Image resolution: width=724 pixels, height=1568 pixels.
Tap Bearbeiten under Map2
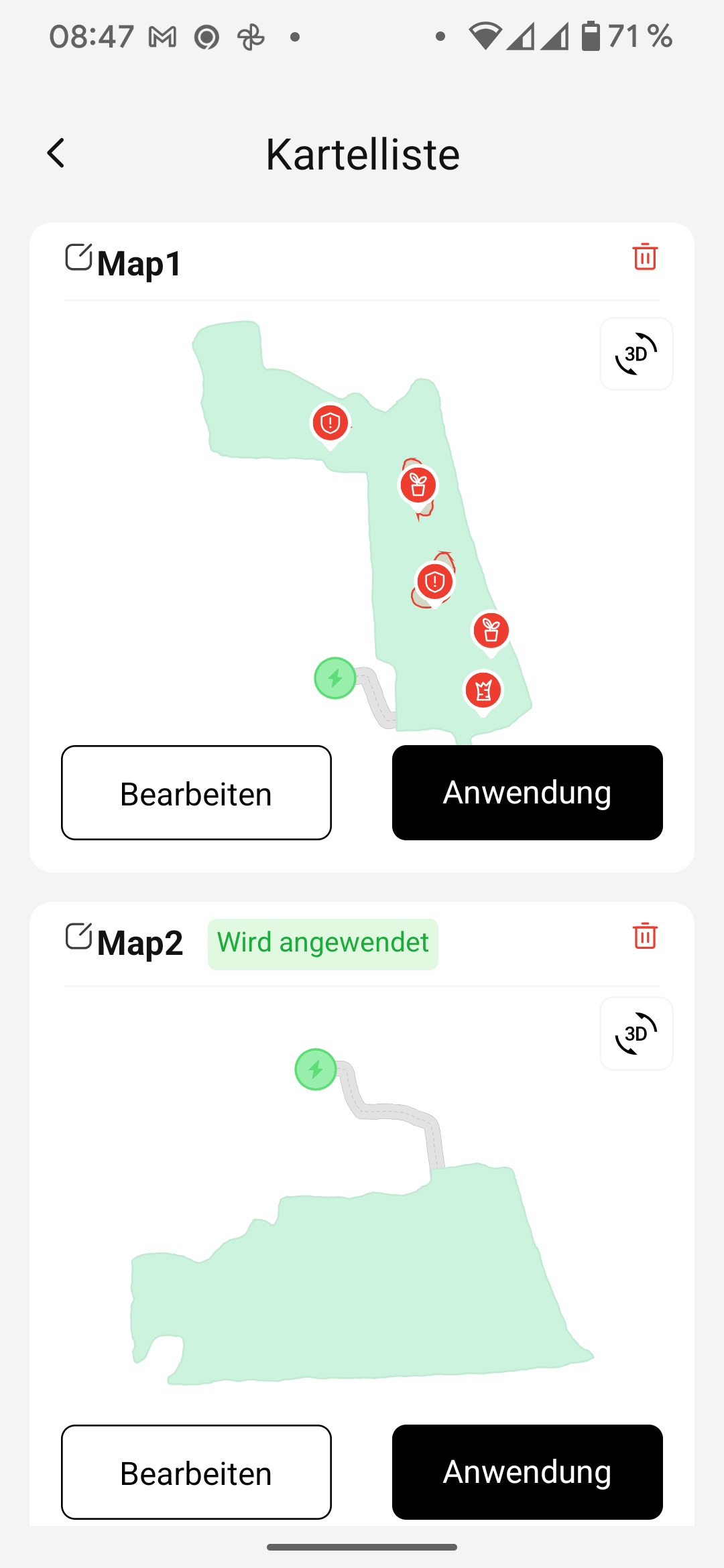point(196,1472)
